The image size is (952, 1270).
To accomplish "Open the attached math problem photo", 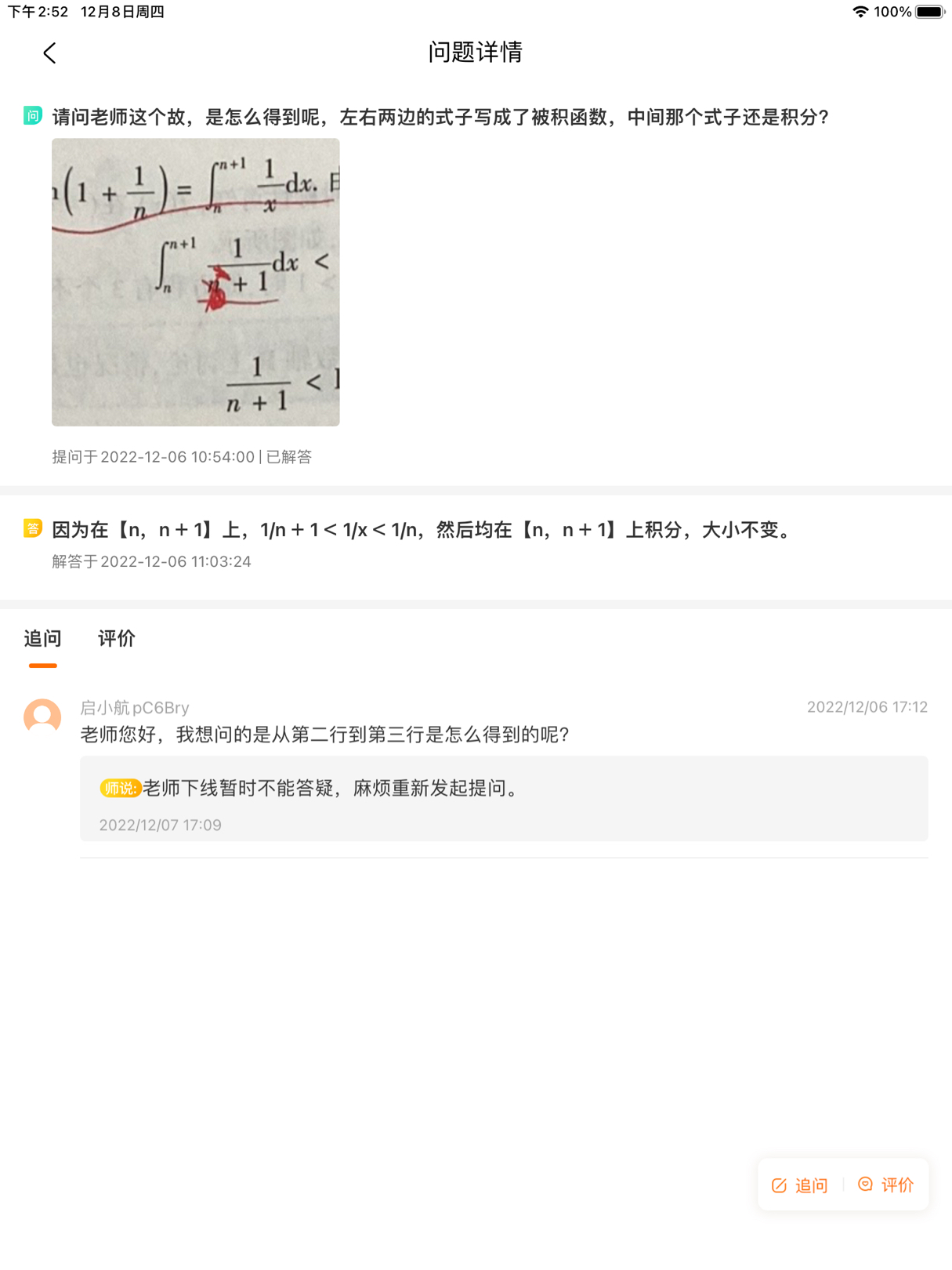I will [x=195, y=281].
